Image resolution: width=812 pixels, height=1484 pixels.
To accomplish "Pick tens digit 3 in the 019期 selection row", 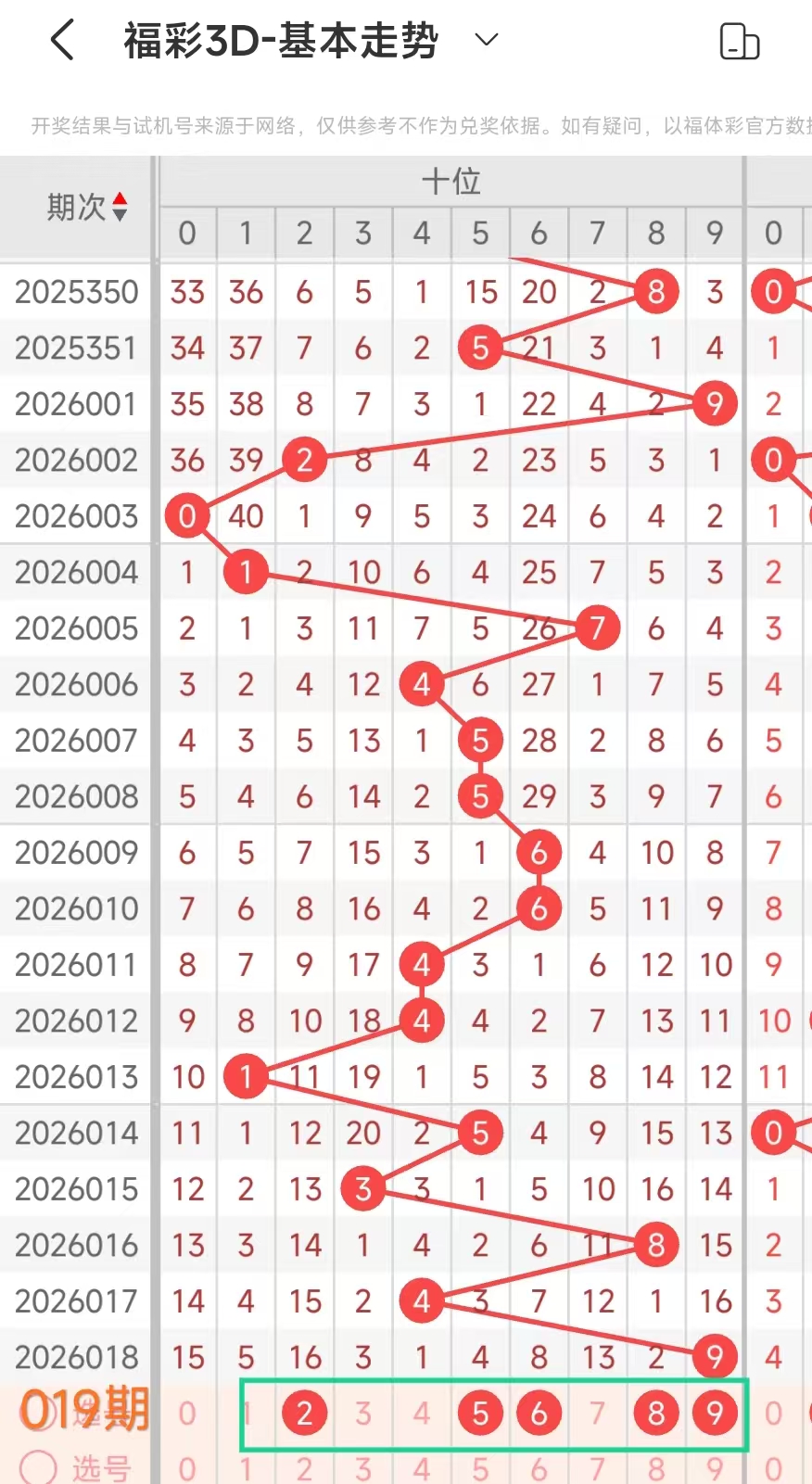I will tap(363, 1414).
